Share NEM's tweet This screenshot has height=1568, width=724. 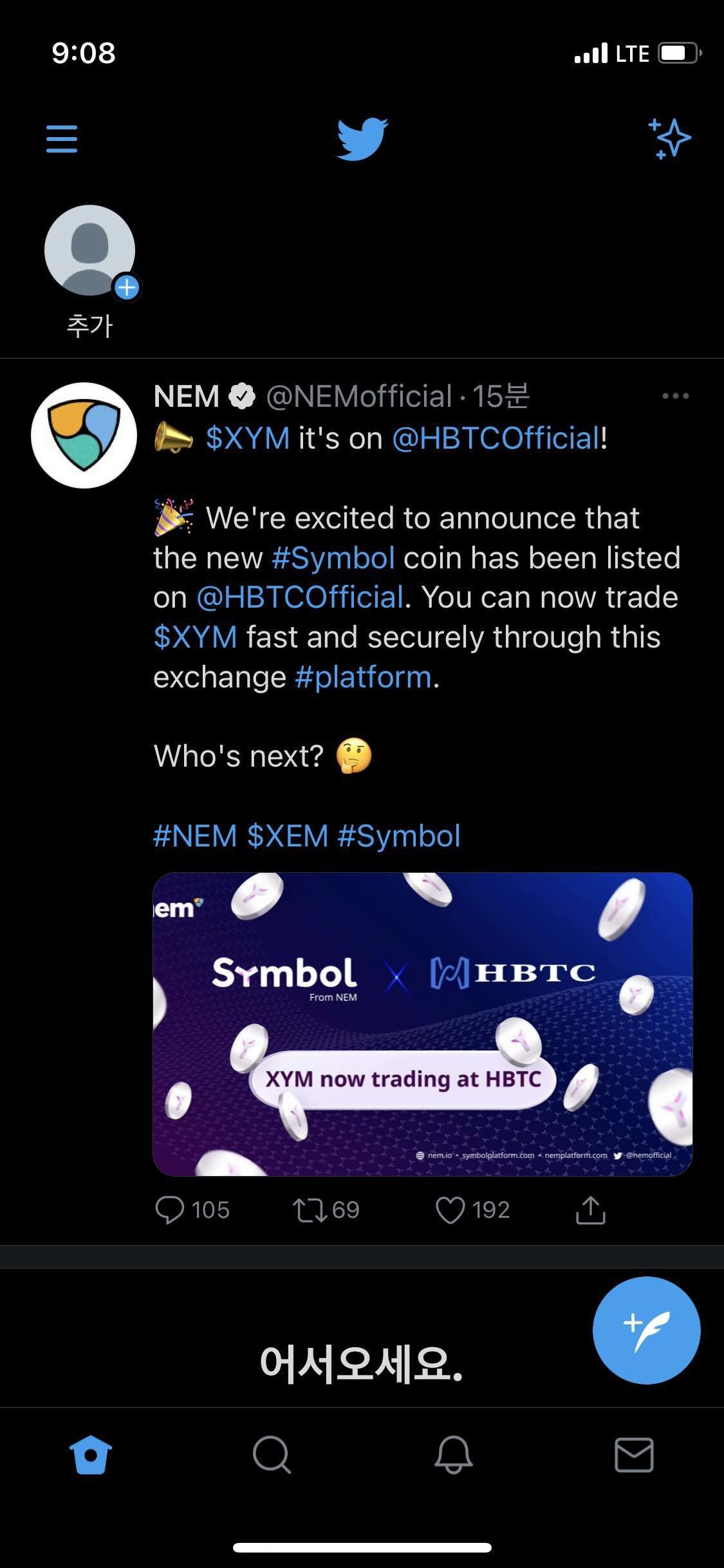[590, 1209]
